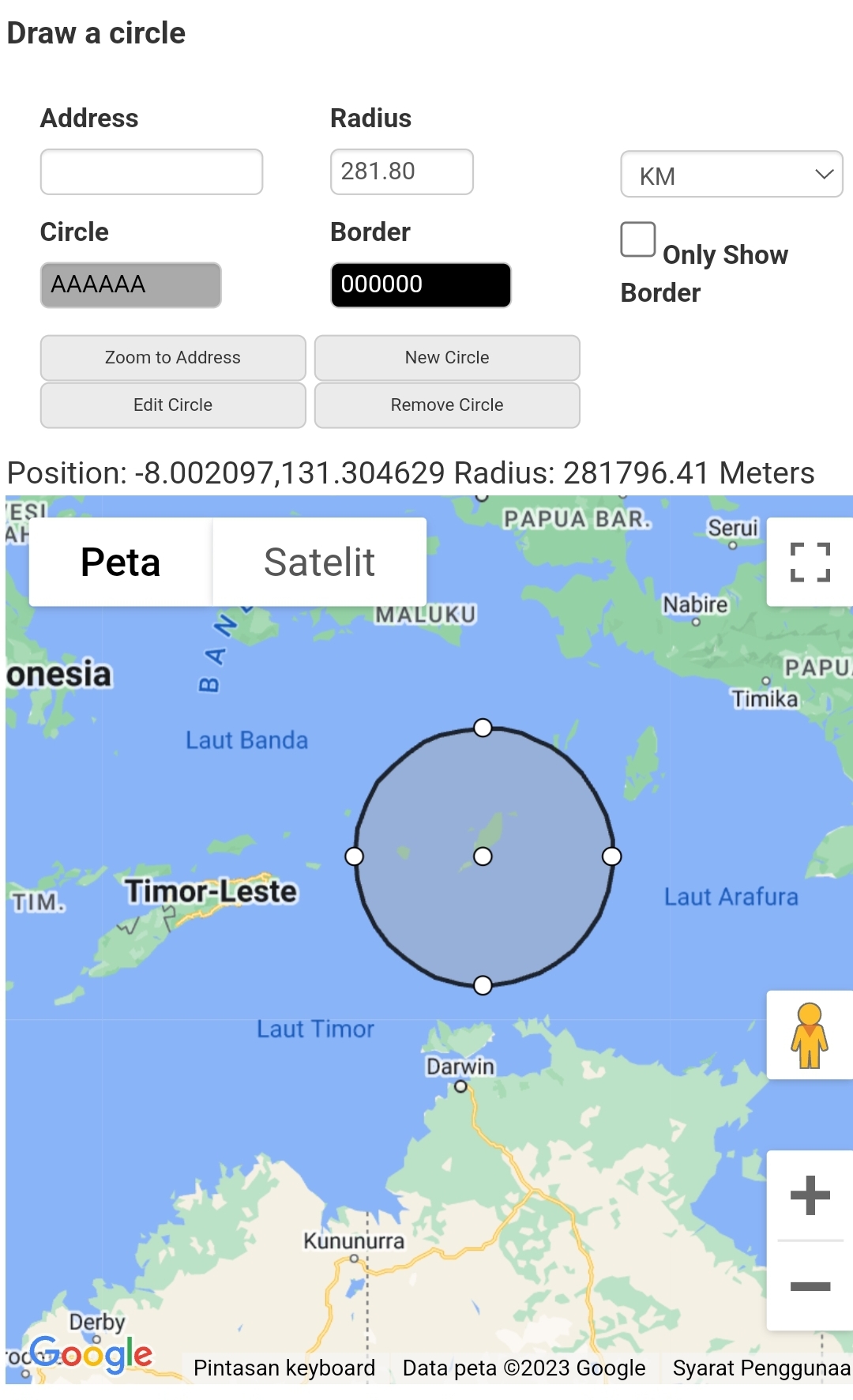Switch to Satelit imagery
The width and height of the screenshot is (853, 1400).
click(x=319, y=563)
